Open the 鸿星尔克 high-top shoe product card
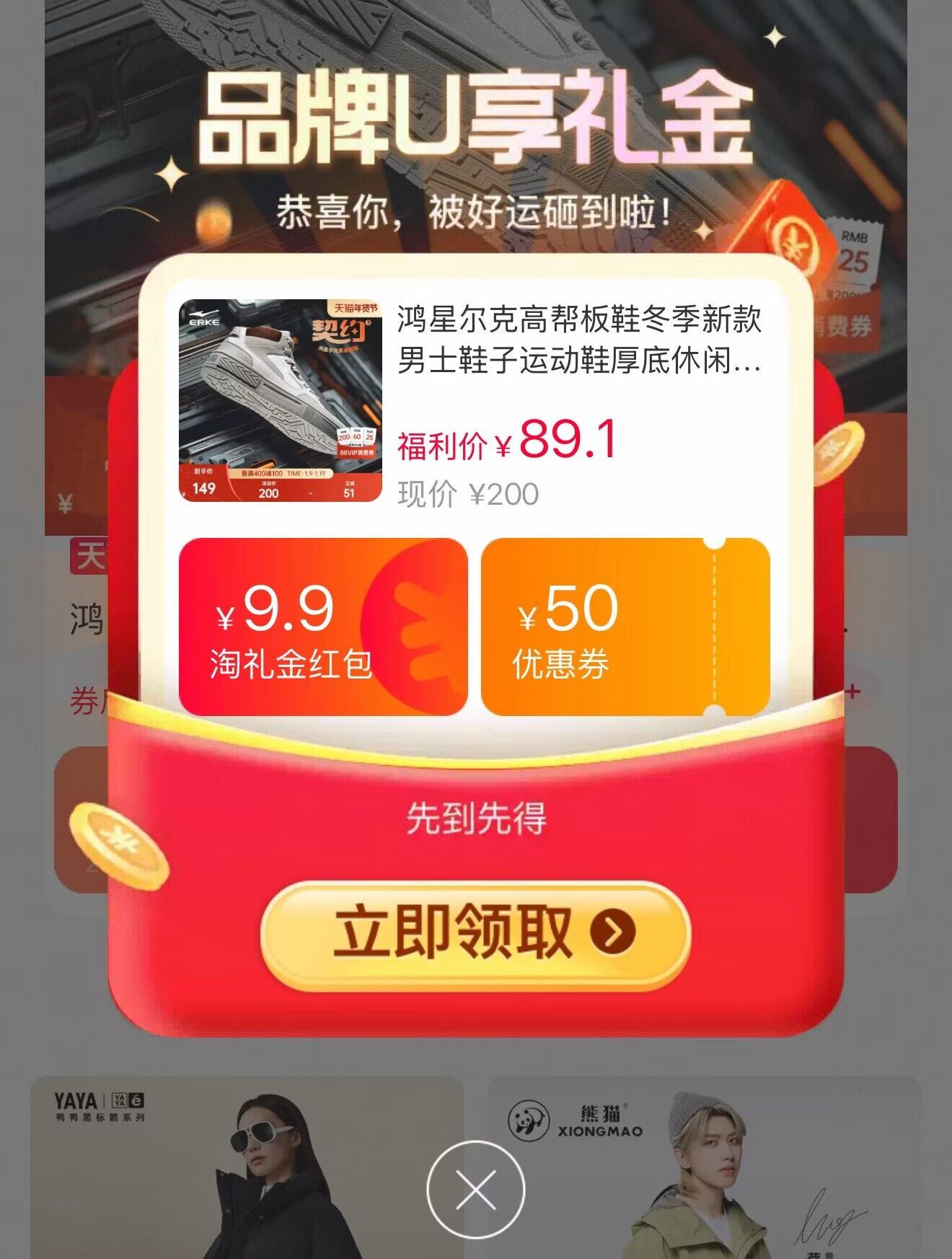Image resolution: width=952 pixels, height=1259 pixels. coord(474,401)
